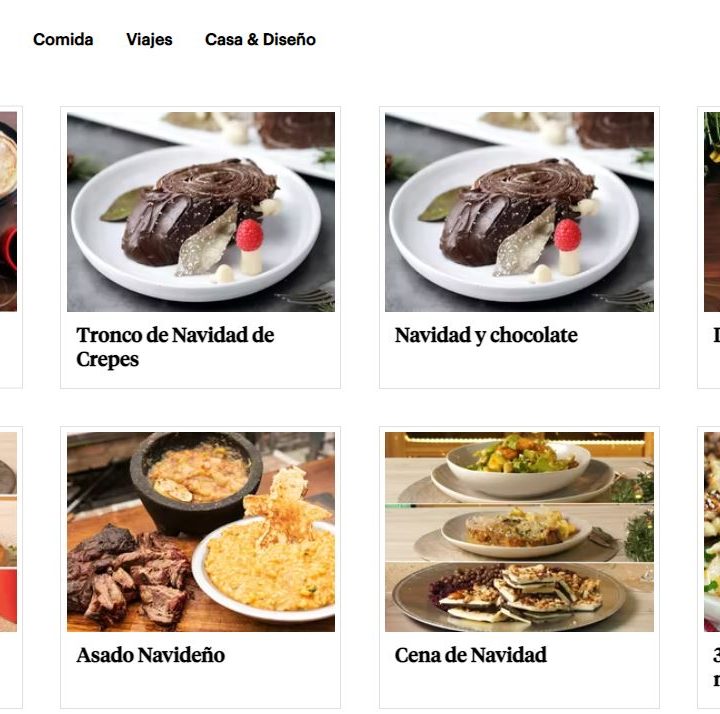Screen dimensions: 720x714
Task: Open the Cena de Navidad card
Action: tap(470, 655)
